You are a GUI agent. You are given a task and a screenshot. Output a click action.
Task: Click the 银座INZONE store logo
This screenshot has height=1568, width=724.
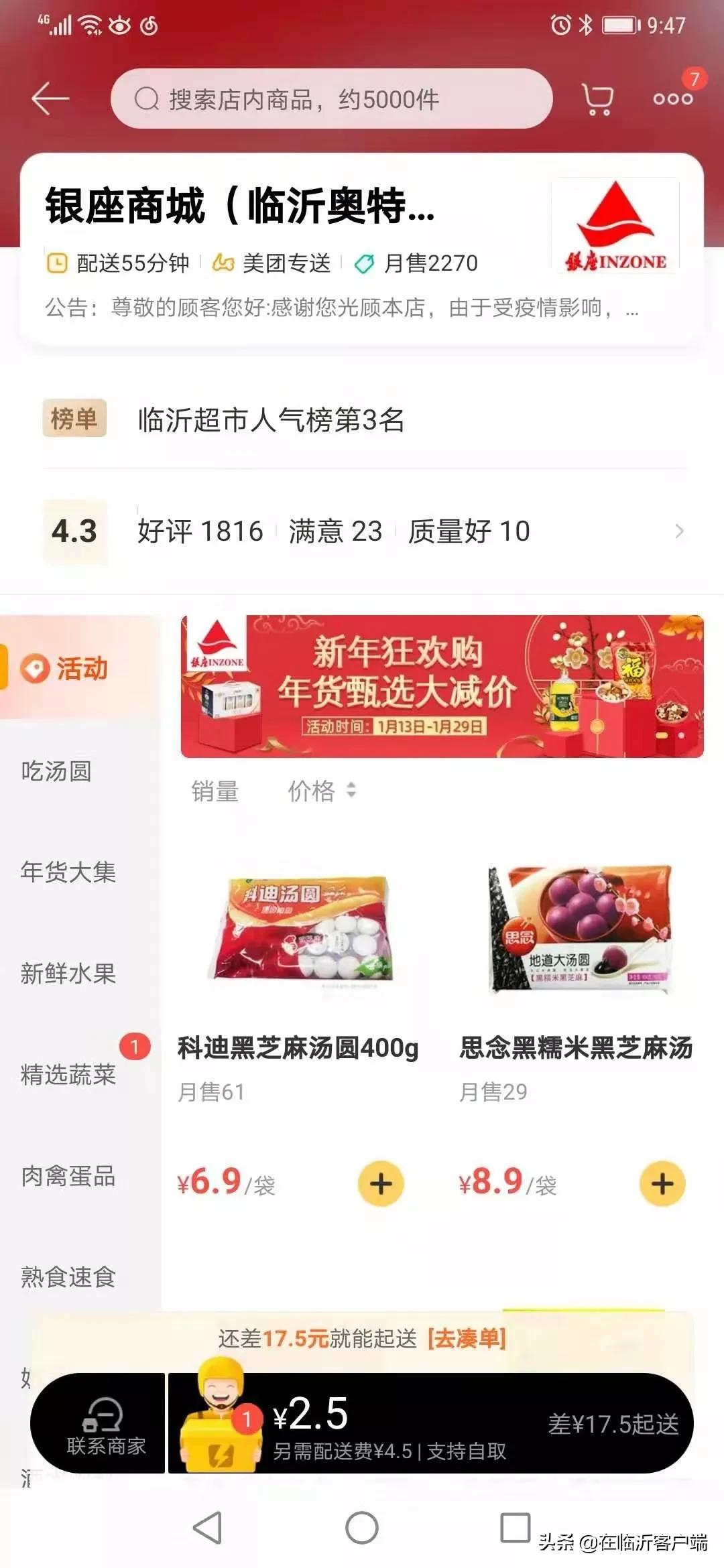click(x=618, y=225)
